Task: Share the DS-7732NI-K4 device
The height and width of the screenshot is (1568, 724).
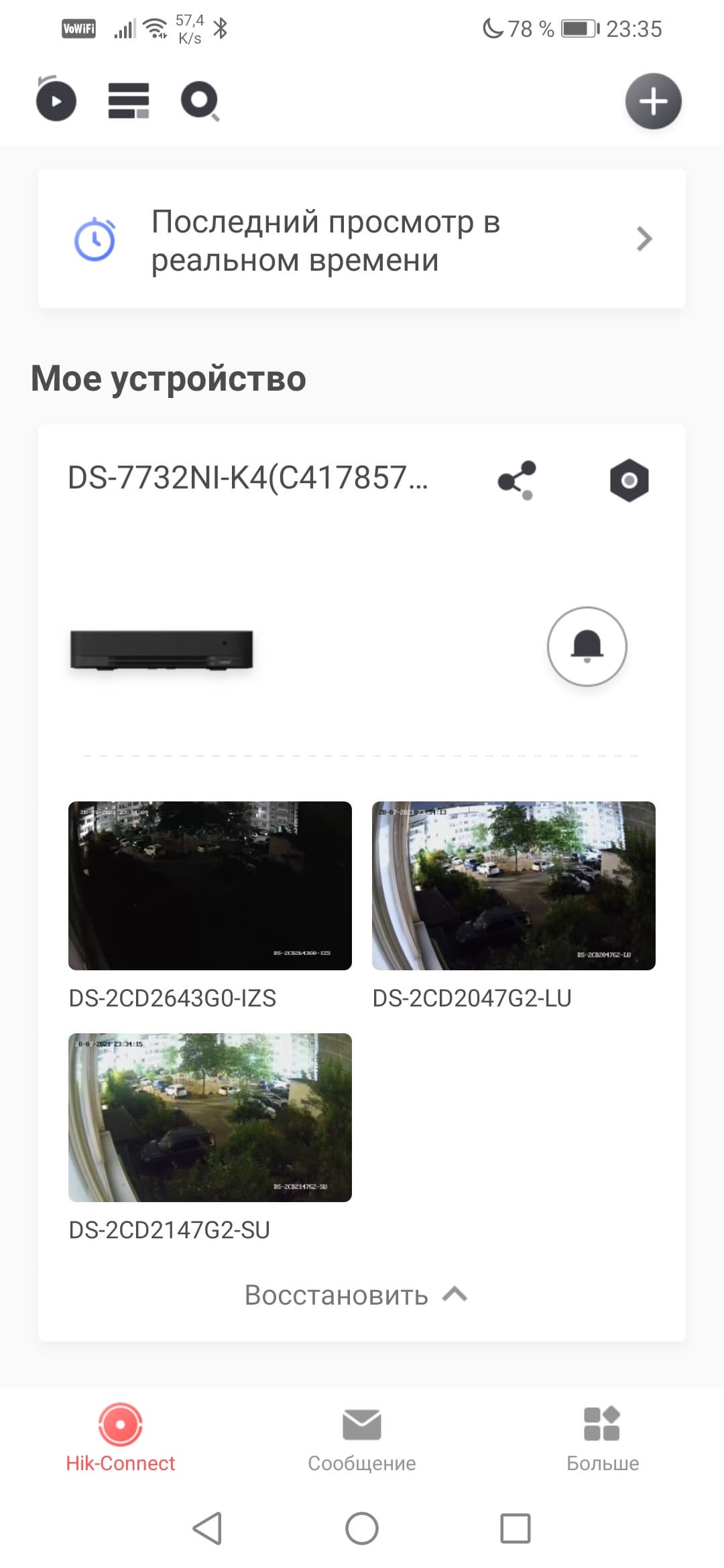Action: click(516, 480)
